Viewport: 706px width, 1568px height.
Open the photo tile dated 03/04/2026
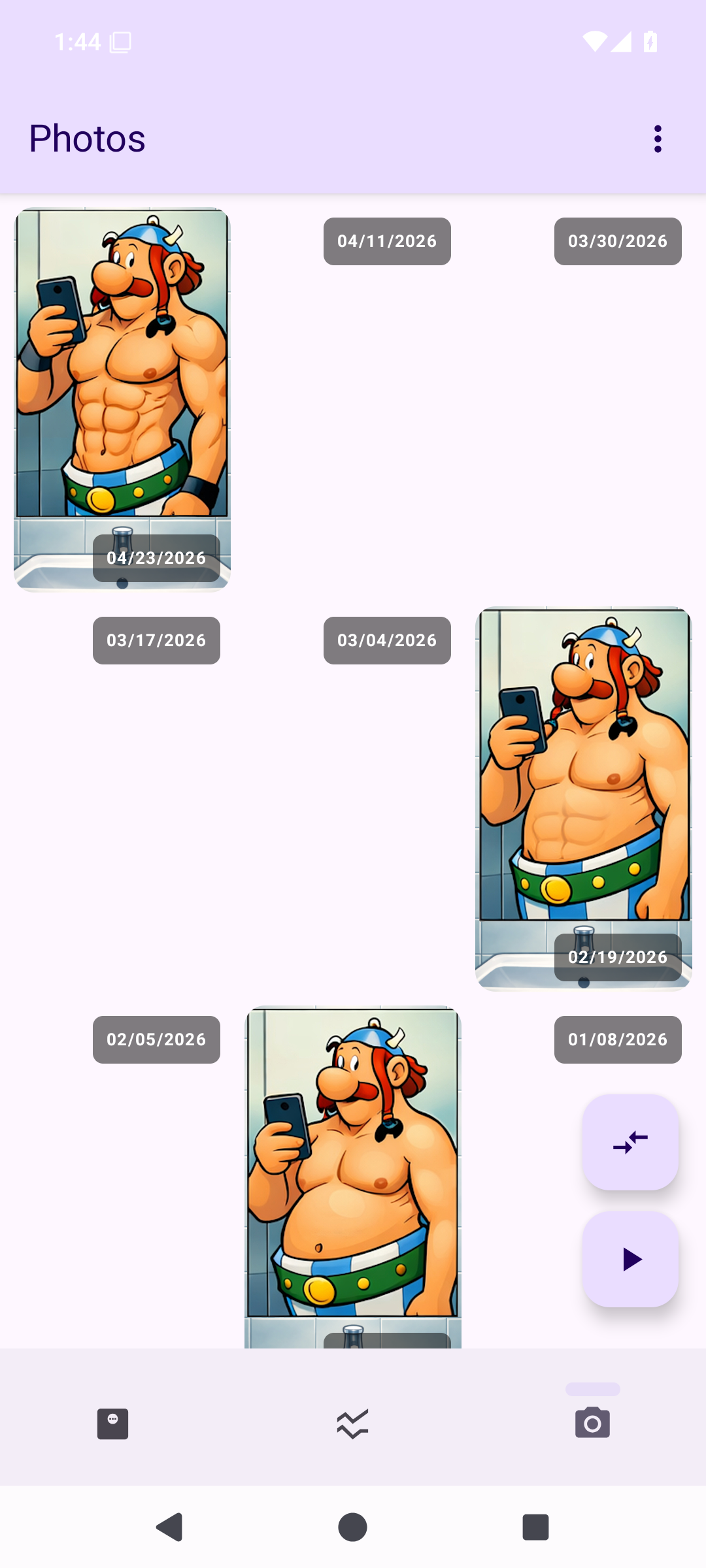pyautogui.click(x=353, y=798)
